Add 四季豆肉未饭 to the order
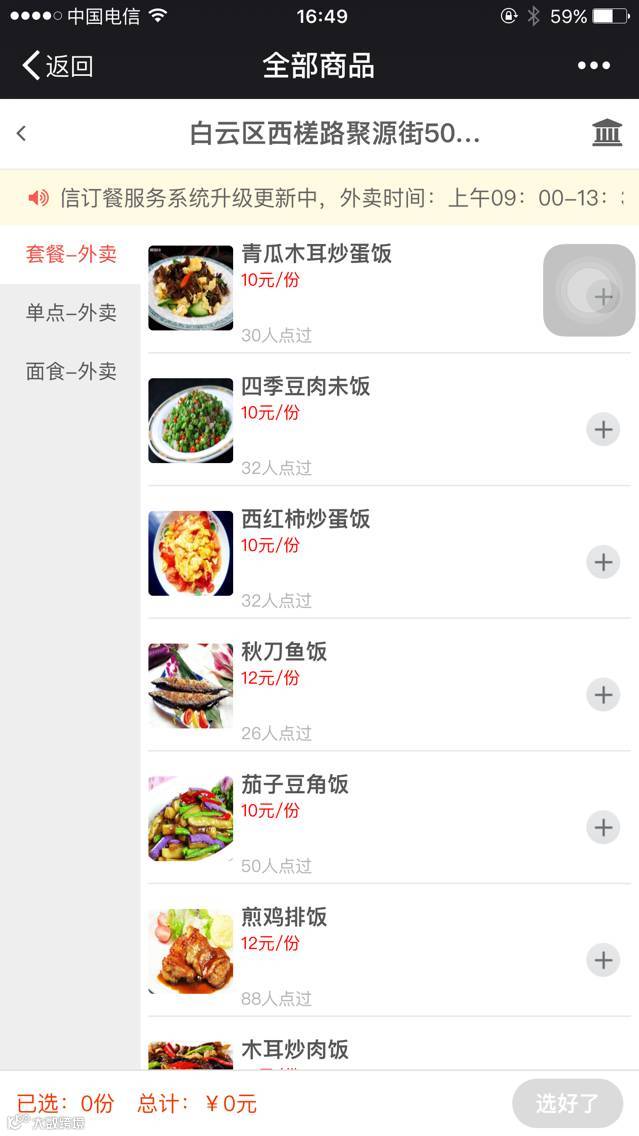639x1136 pixels. [602, 430]
